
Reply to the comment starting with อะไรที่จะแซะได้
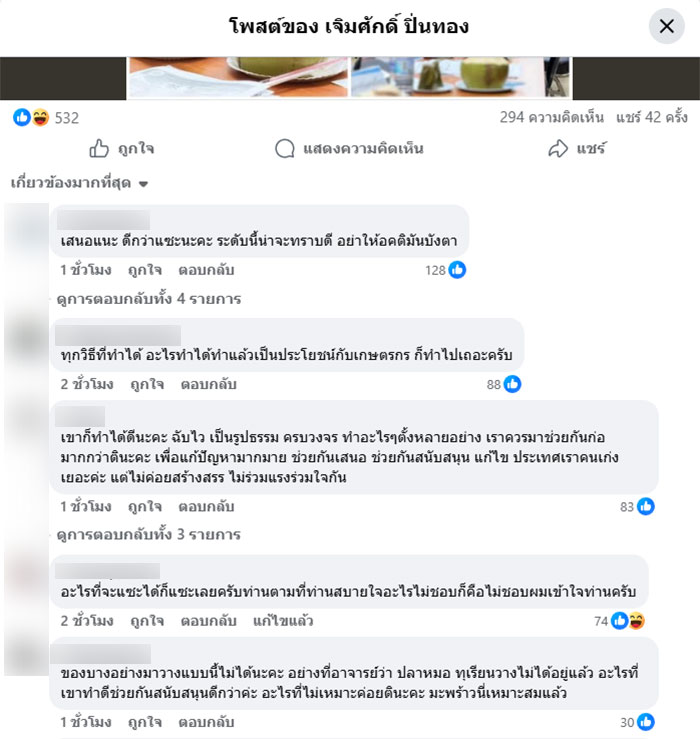tap(209, 621)
